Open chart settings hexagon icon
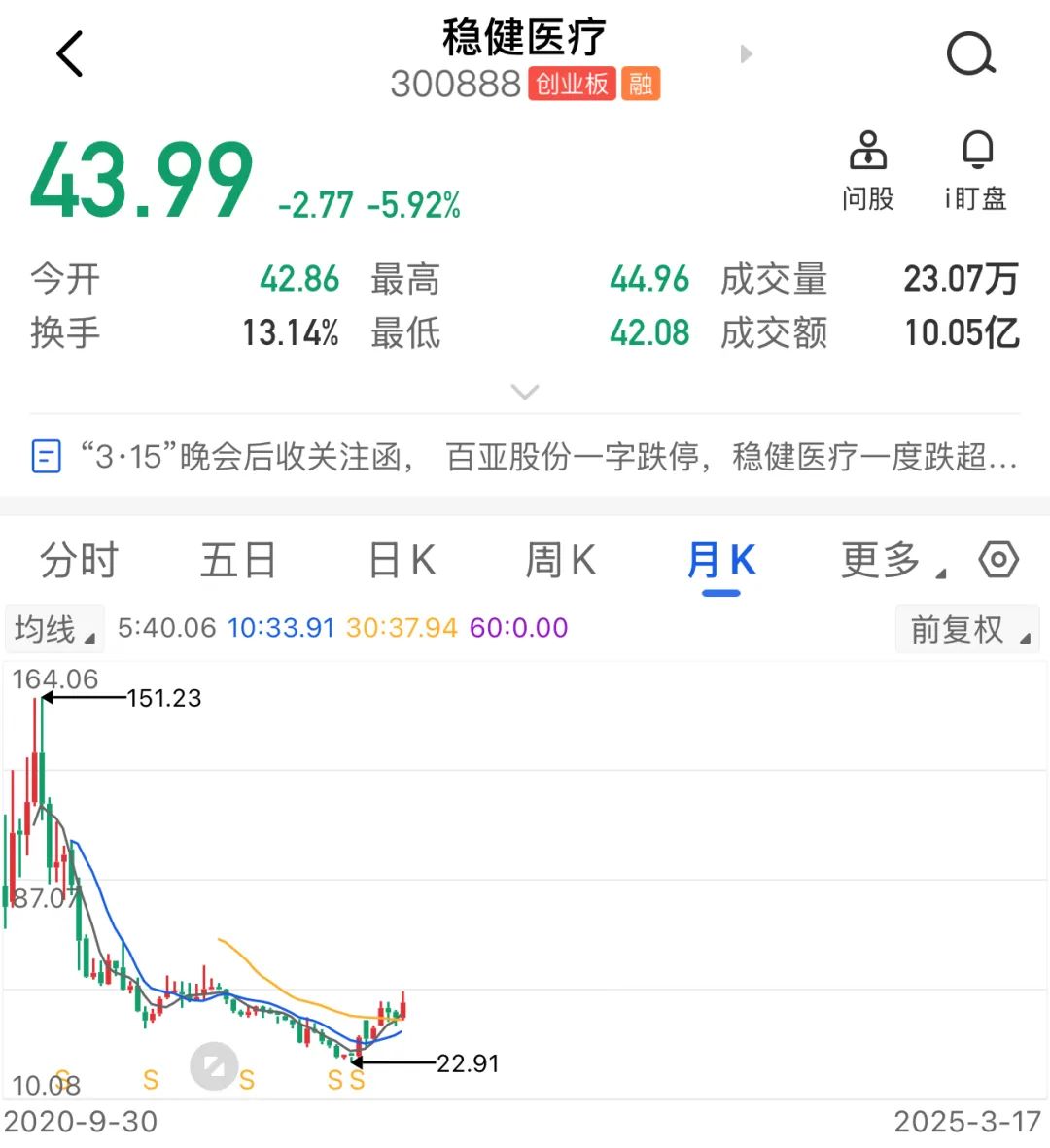This screenshot has height=1148, width=1050. 998,560
